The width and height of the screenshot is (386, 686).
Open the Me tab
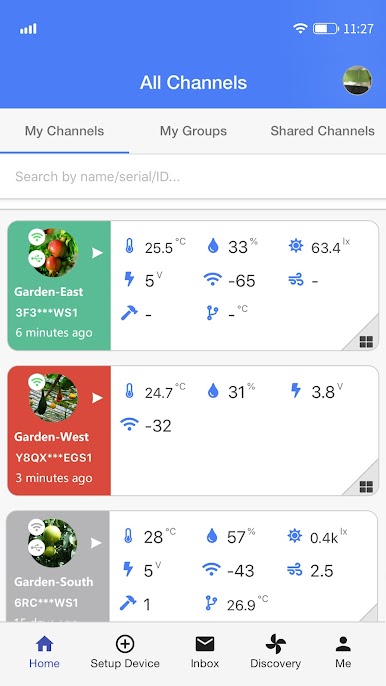(343, 652)
